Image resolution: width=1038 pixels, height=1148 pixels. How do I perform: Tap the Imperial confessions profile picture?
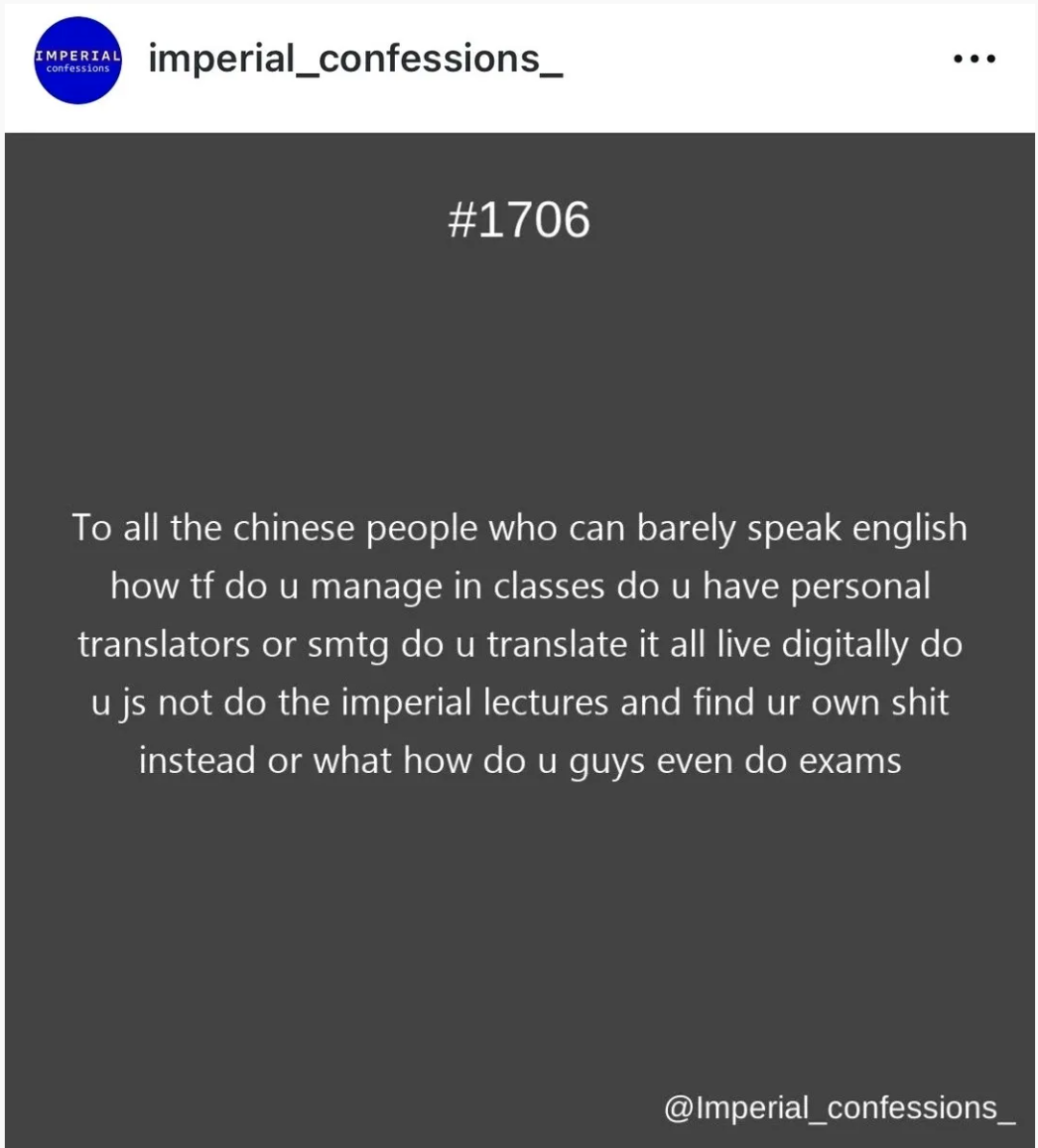[78, 60]
